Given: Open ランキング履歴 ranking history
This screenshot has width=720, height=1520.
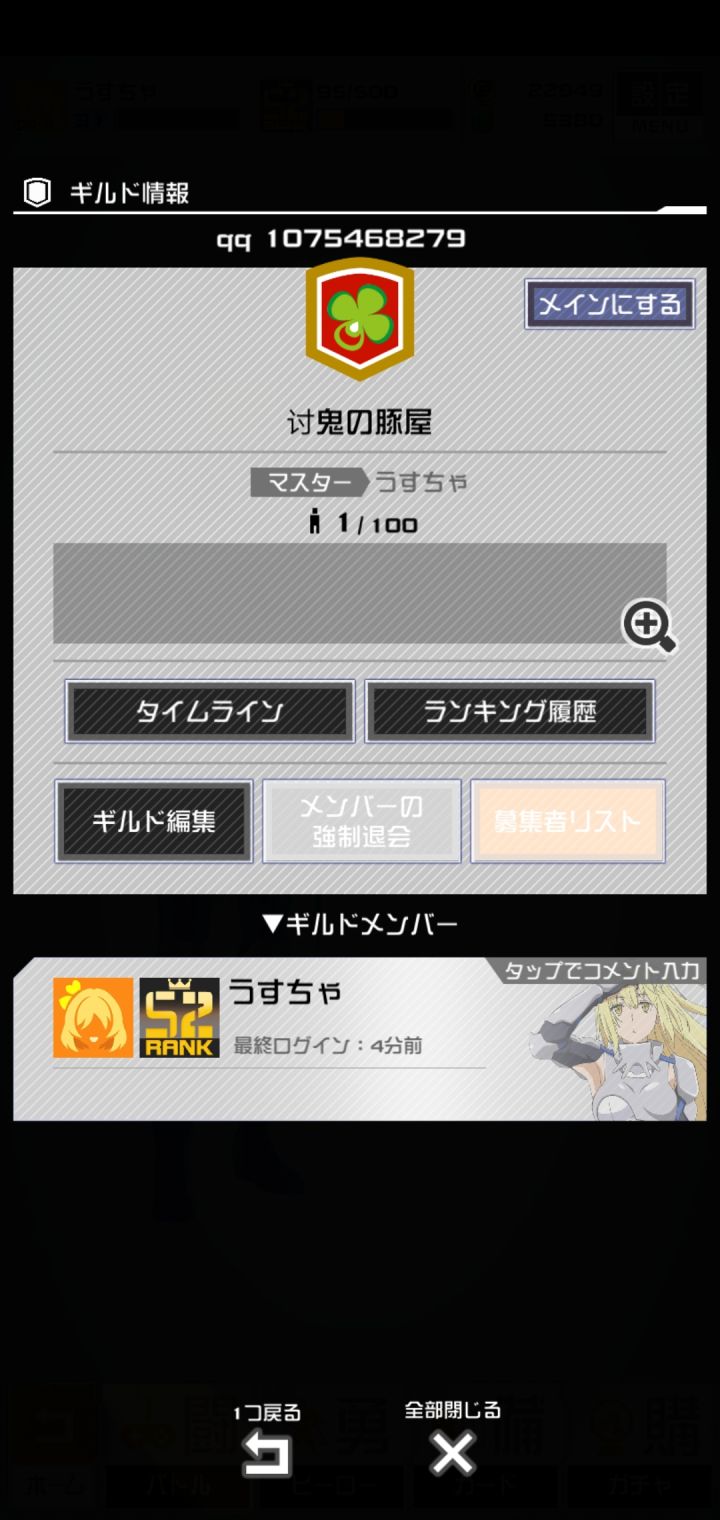Looking at the screenshot, I should [509, 711].
